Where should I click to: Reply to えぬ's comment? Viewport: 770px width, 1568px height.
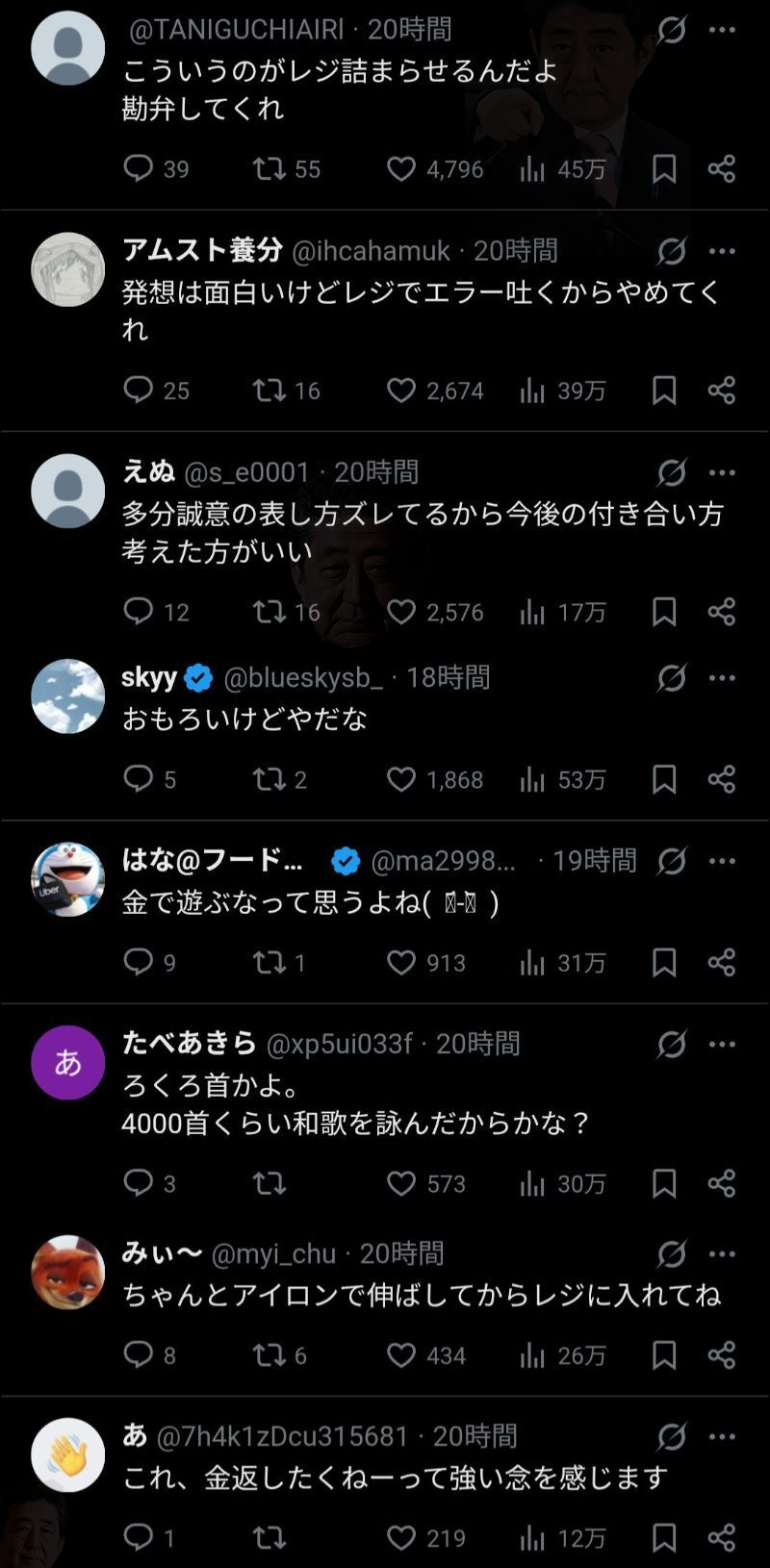139,612
